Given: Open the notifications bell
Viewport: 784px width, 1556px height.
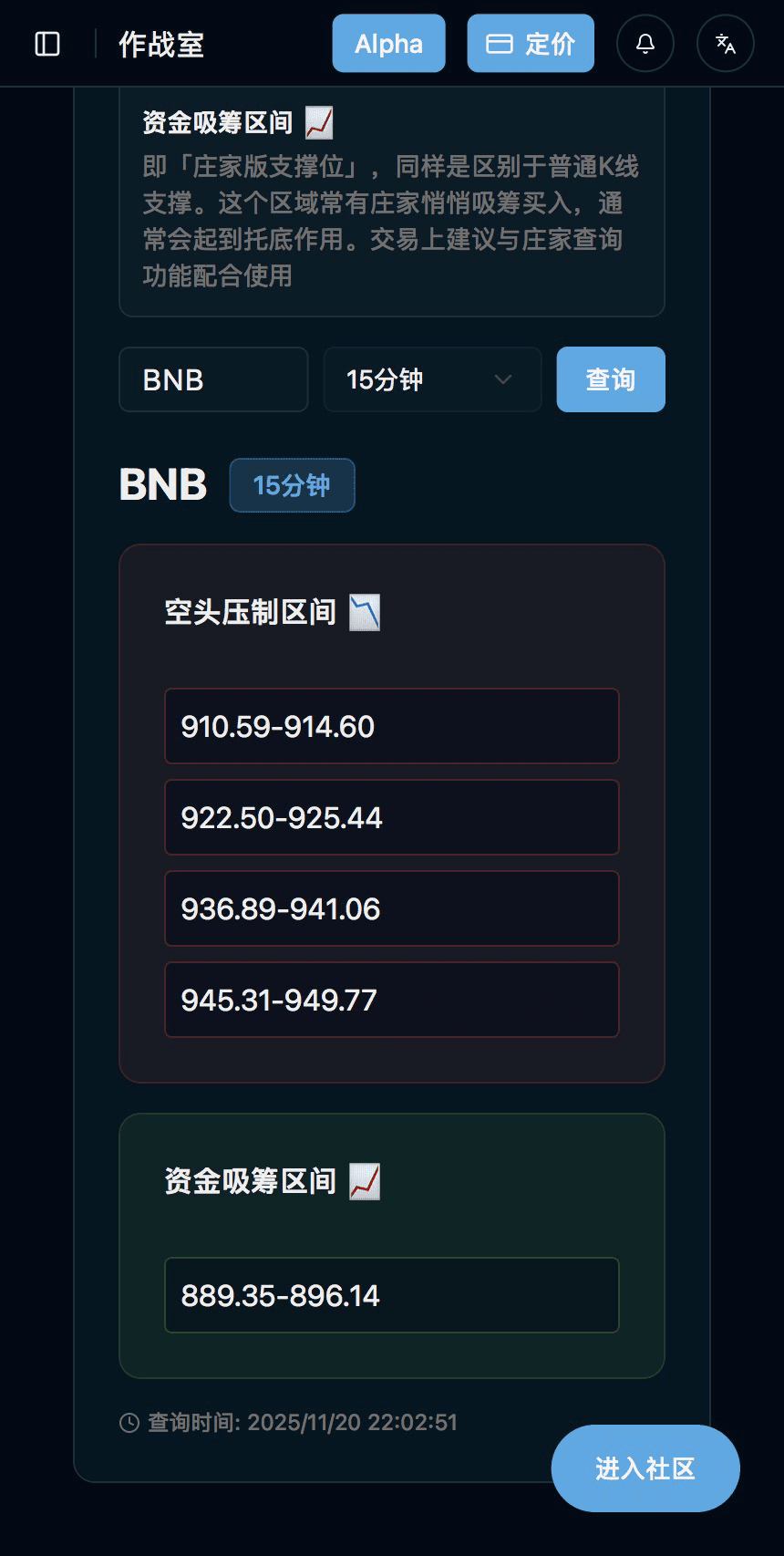Looking at the screenshot, I should coord(645,43).
